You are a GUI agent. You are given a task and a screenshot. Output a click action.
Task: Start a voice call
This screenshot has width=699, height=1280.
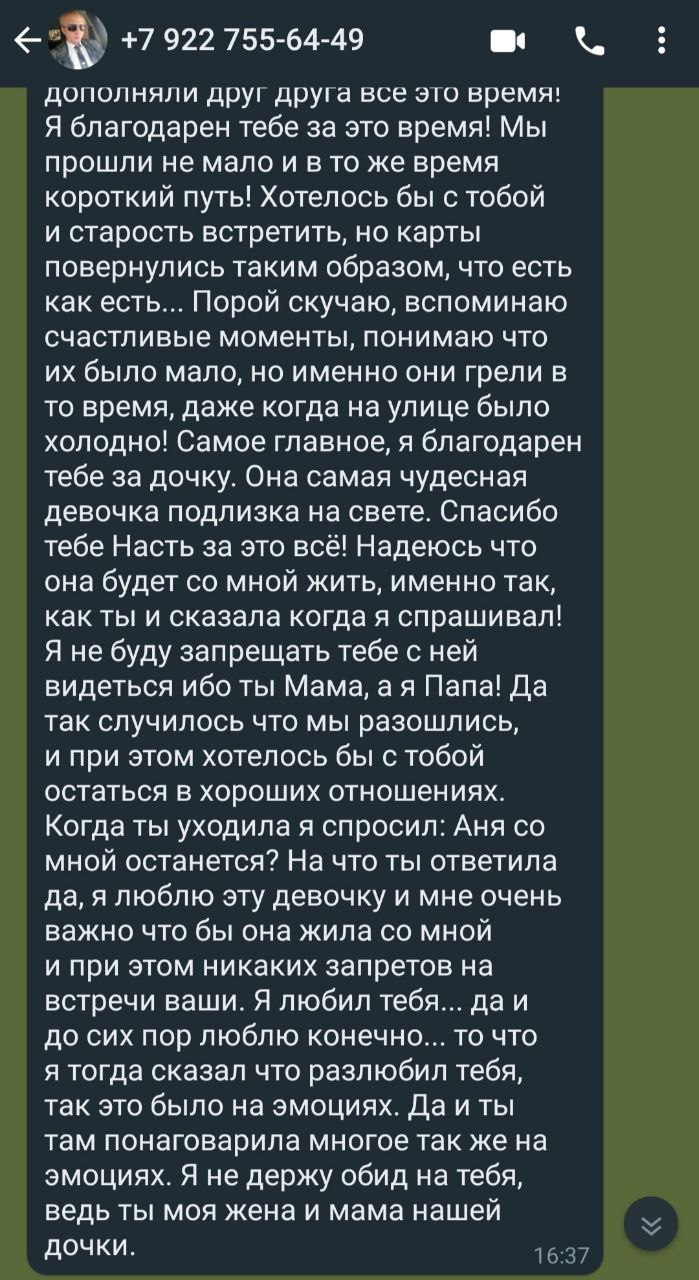coord(590,41)
